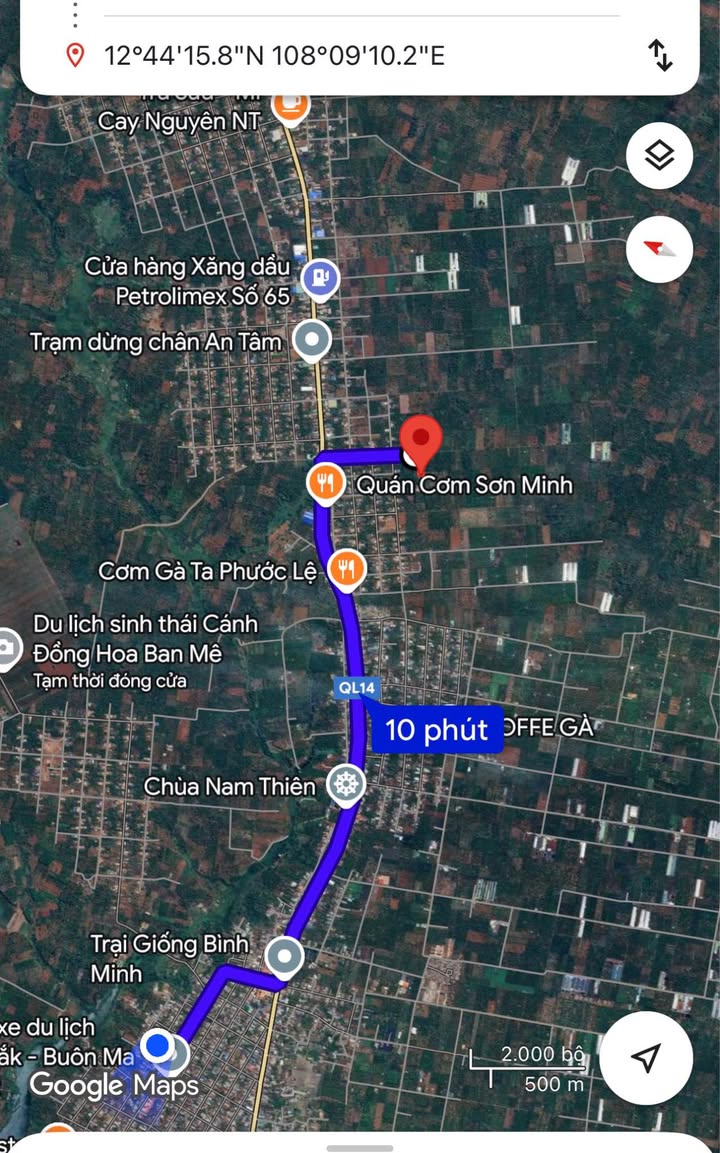Select the Trạm dừng chân An Tâm marker
This screenshot has height=1153, width=720.
[313, 341]
